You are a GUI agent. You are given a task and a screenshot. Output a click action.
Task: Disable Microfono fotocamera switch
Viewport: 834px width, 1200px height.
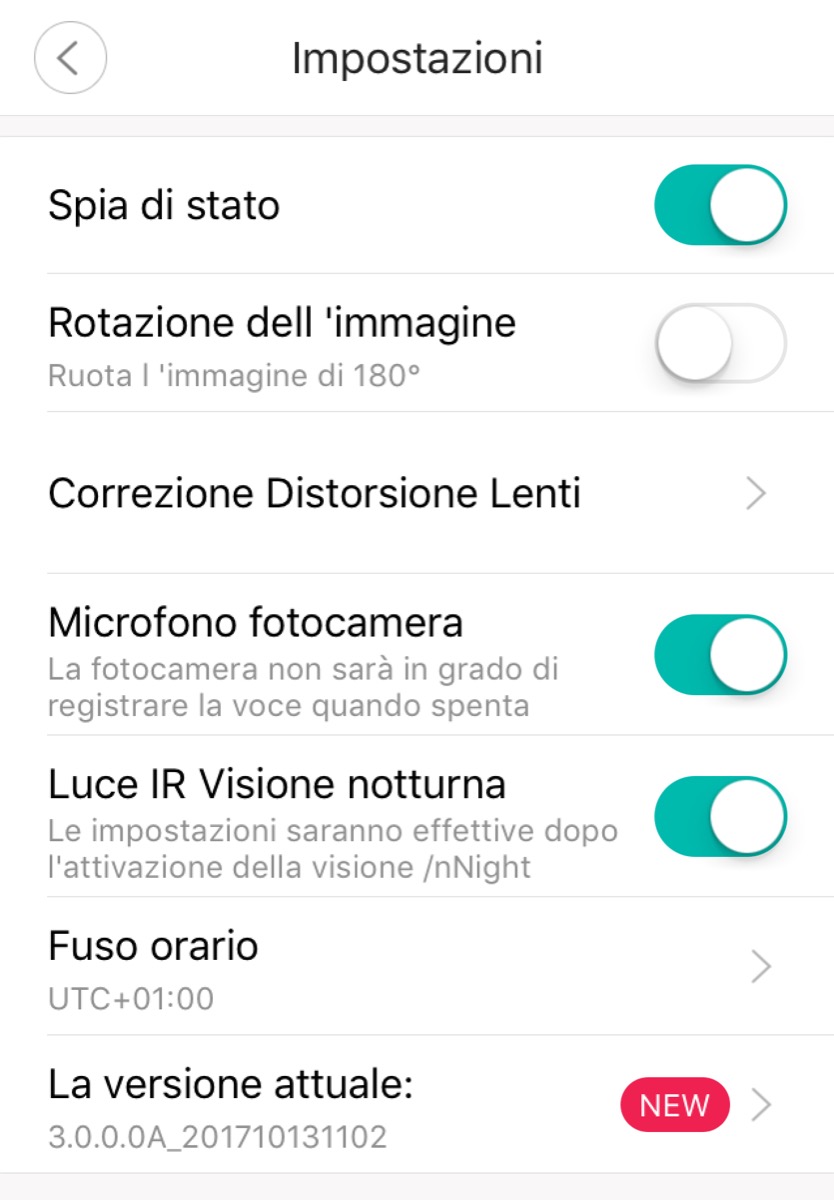[720, 655]
